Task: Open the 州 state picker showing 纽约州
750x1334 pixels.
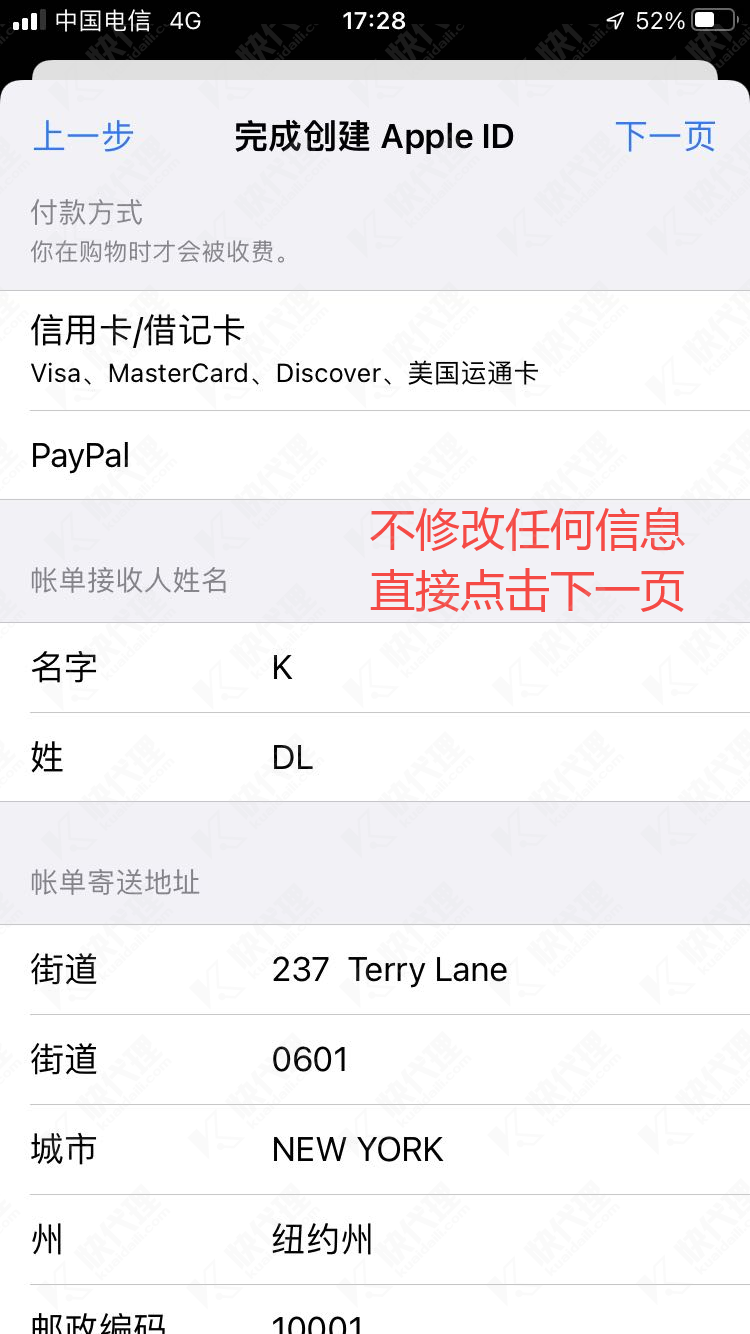Action: (x=375, y=1240)
